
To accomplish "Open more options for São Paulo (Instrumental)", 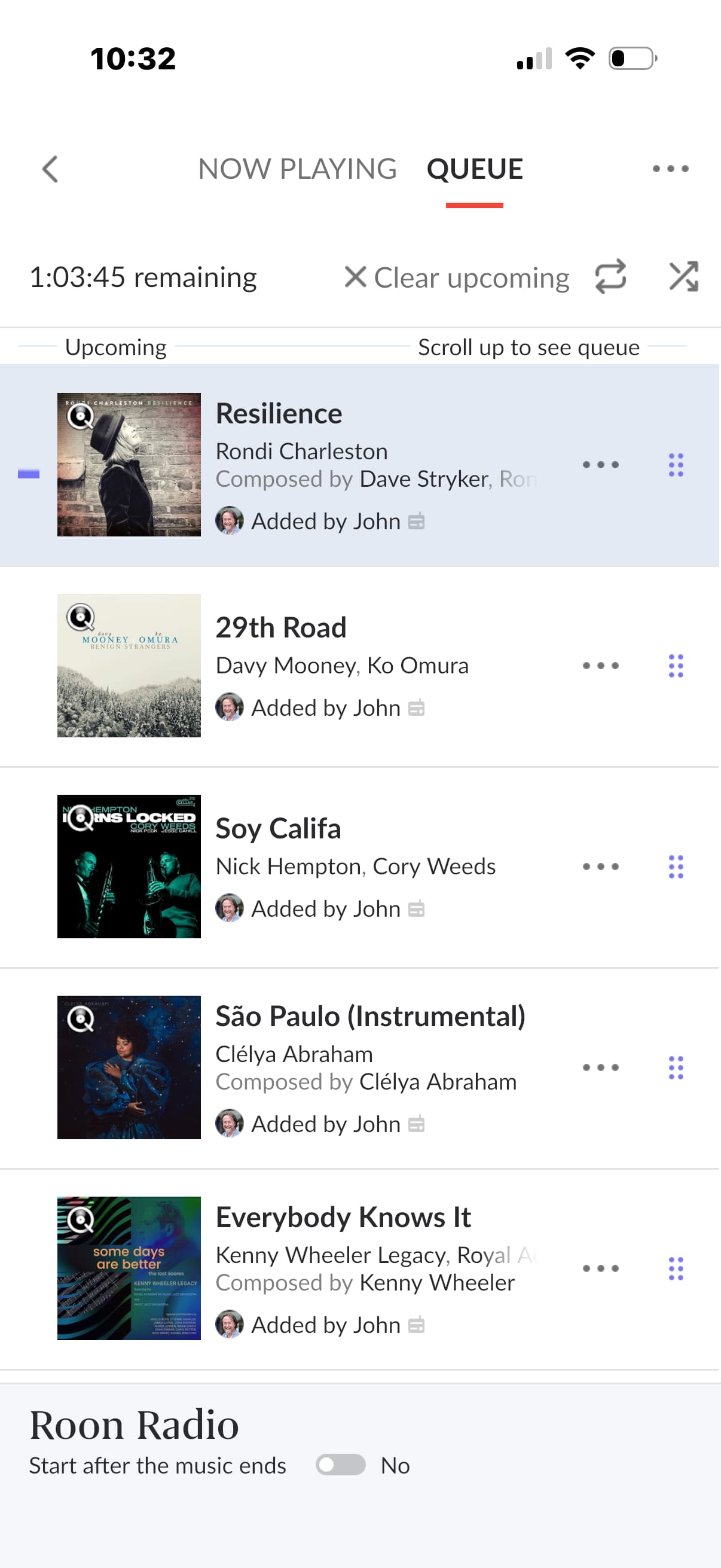I will click(x=600, y=1067).
